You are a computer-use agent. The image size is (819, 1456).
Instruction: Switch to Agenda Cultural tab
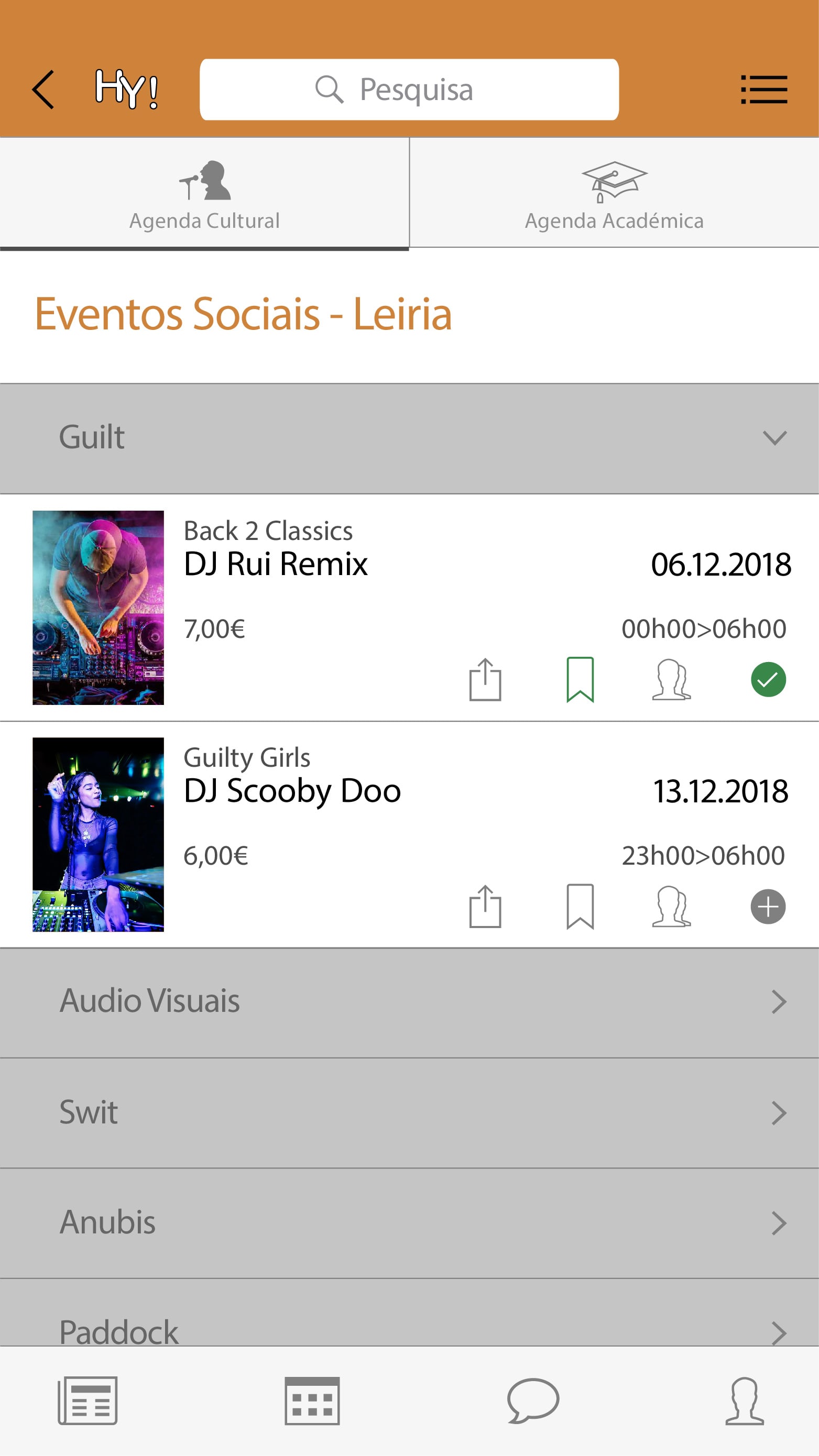coord(204,193)
